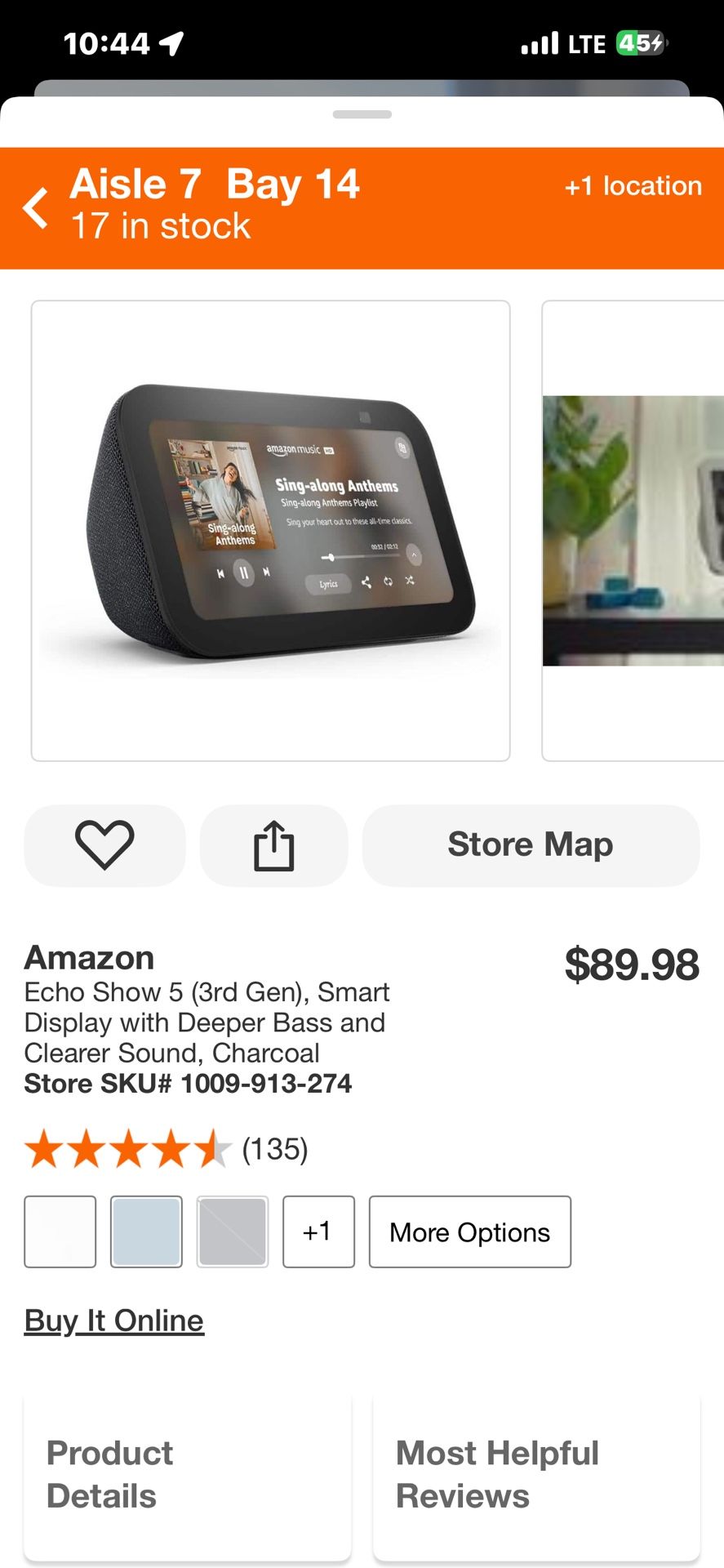
Task: Choose the gray unavailable color swatch
Action: 233,1232
